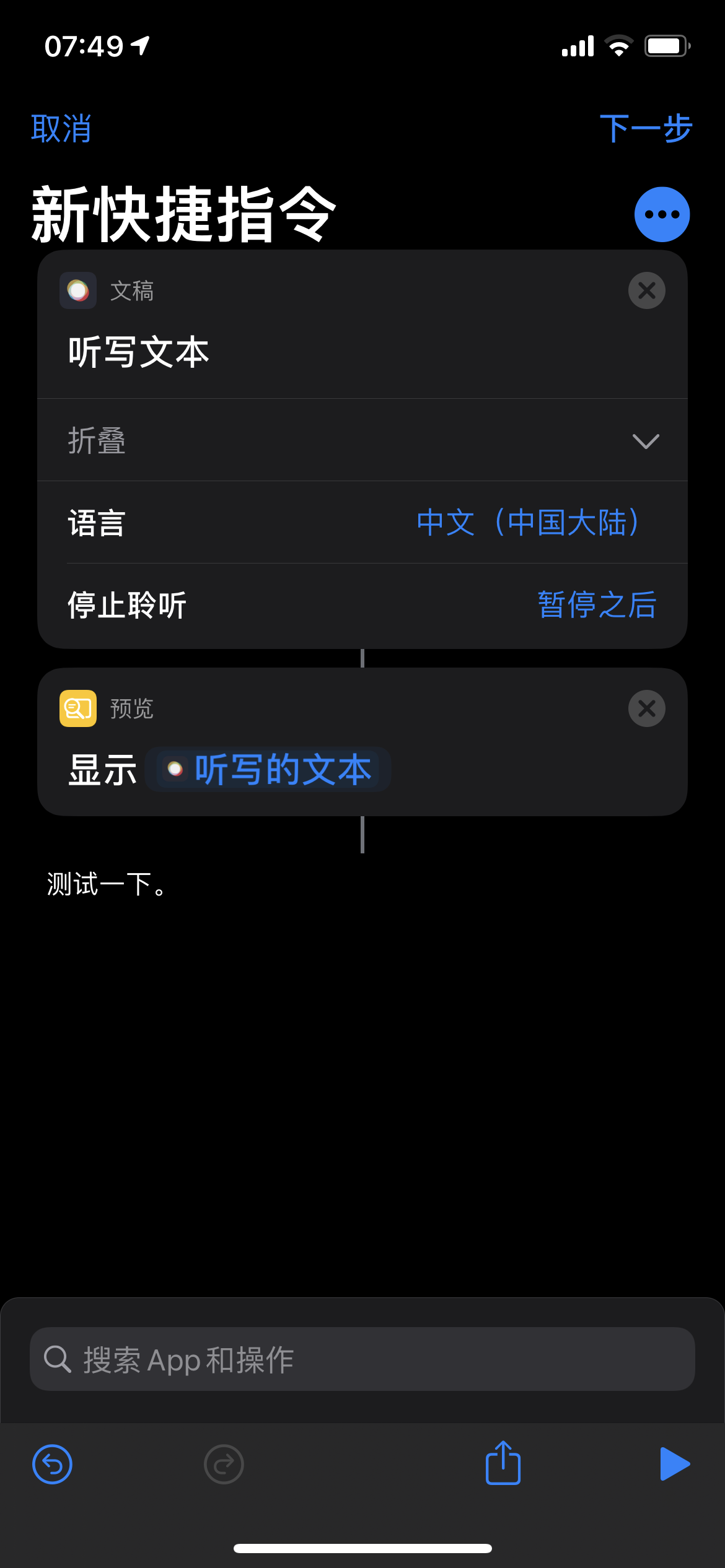725x1568 pixels.
Task: Change the 语言 value 中文（中国大陆）
Action: click(528, 523)
